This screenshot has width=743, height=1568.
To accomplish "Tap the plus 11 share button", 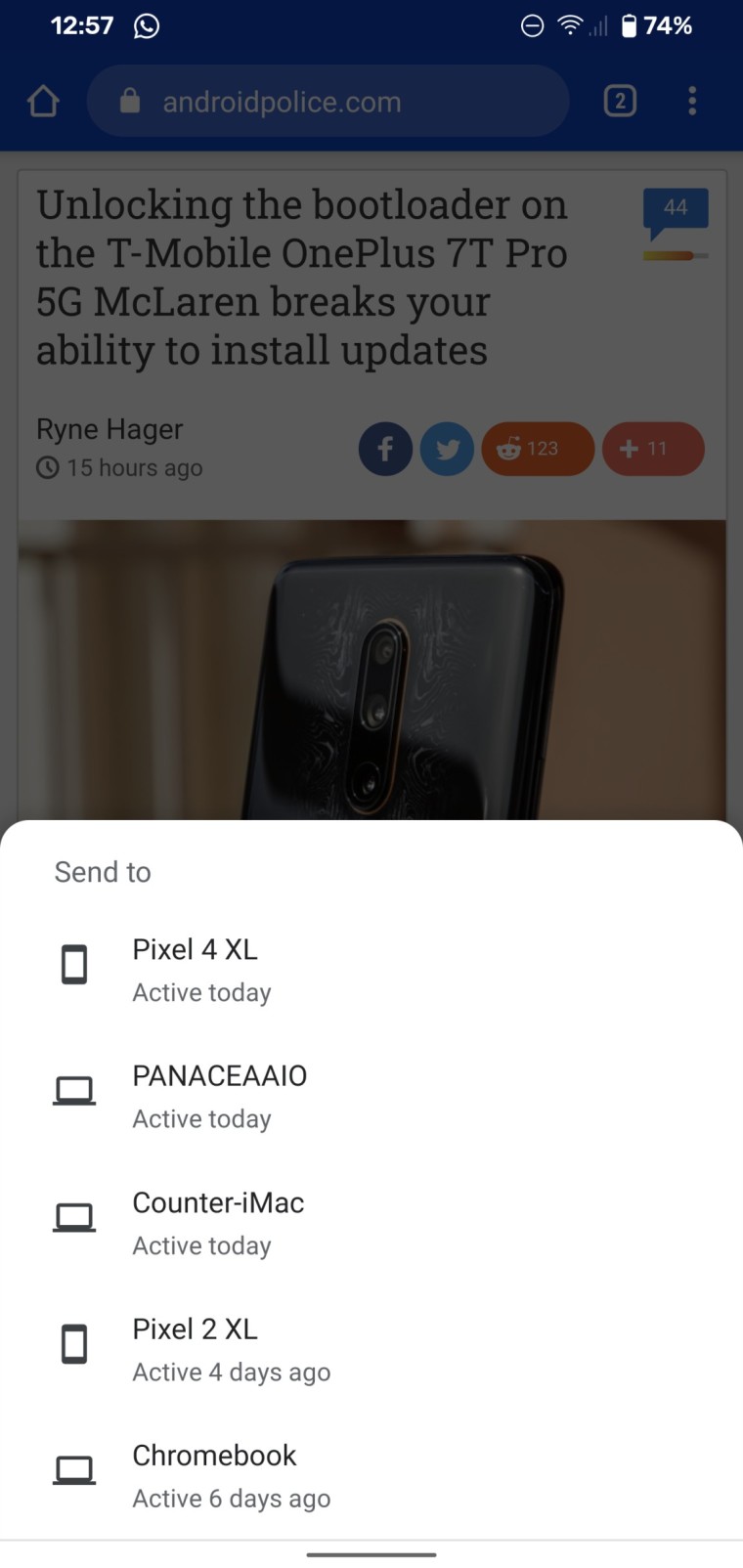I will (653, 449).
